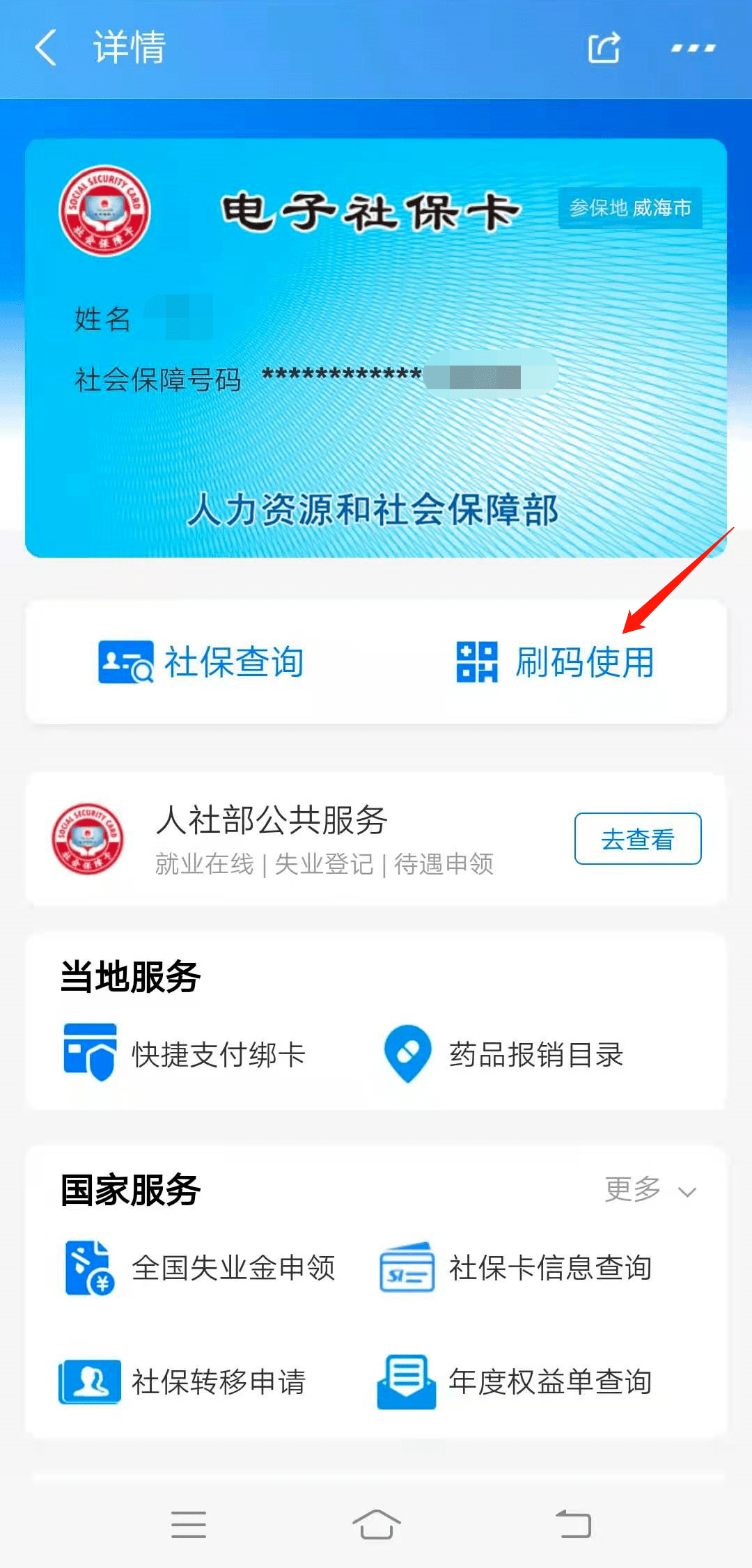The image size is (752, 1568).
Task: Open the three-dot overflow menu
Action: [692, 48]
